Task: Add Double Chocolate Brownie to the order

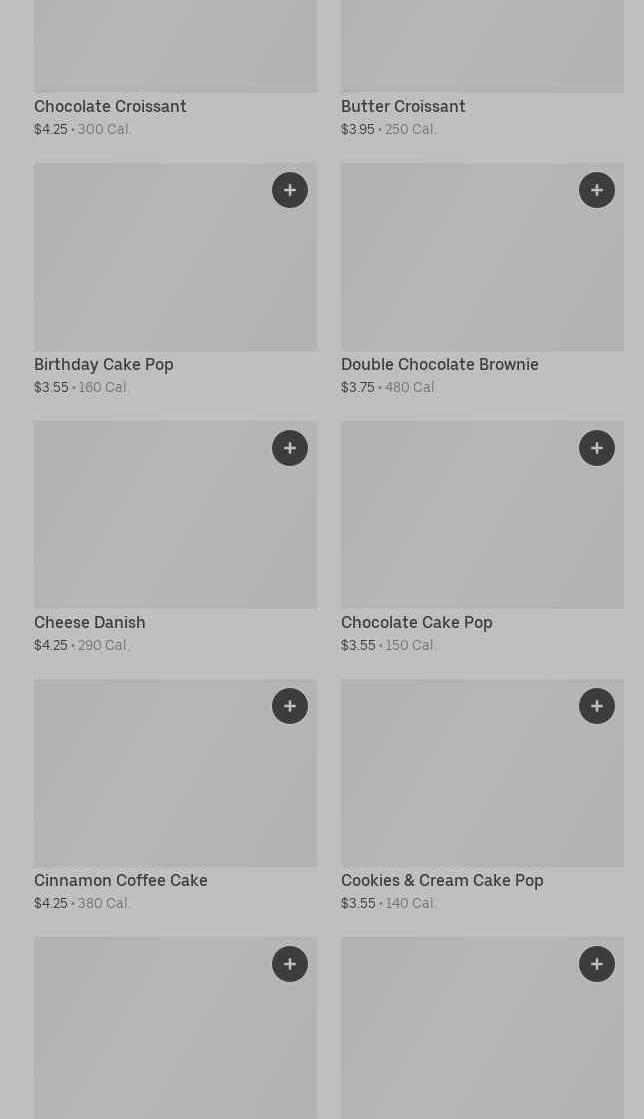Action: tap(597, 190)
